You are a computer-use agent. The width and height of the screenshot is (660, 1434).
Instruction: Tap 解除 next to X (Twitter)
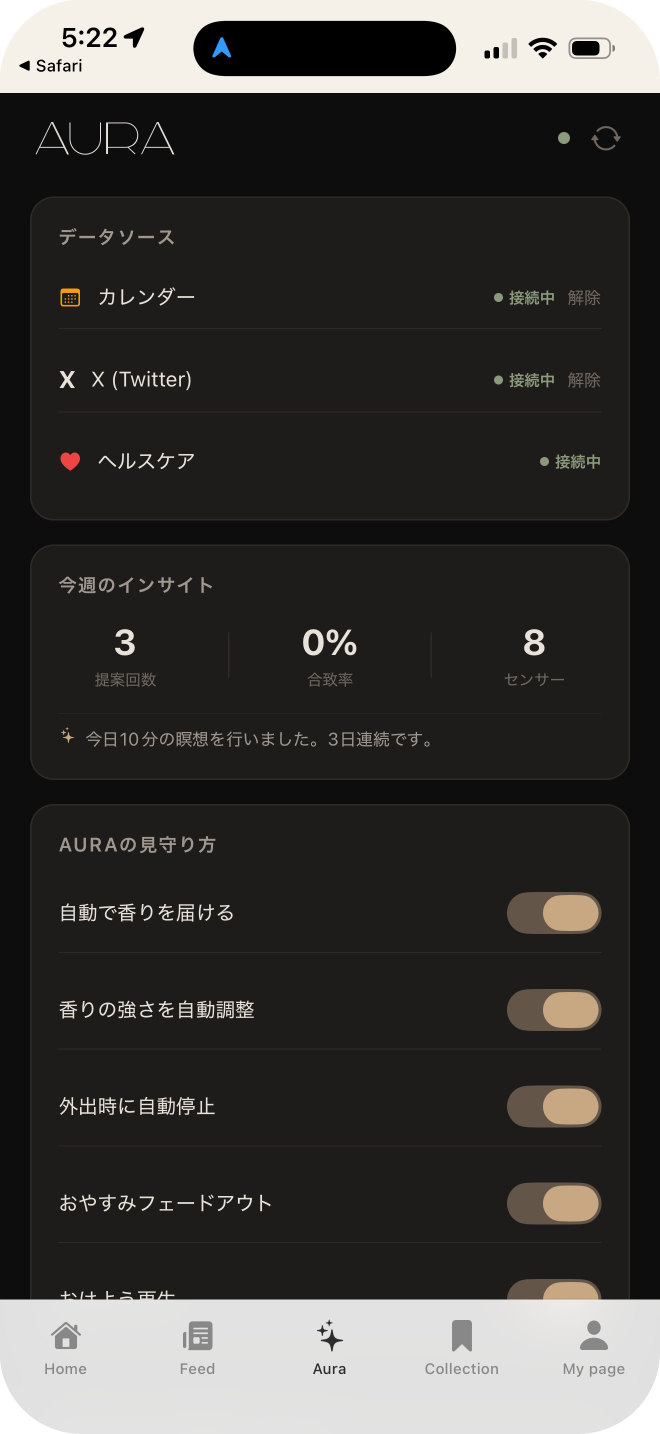coord(584,380)
